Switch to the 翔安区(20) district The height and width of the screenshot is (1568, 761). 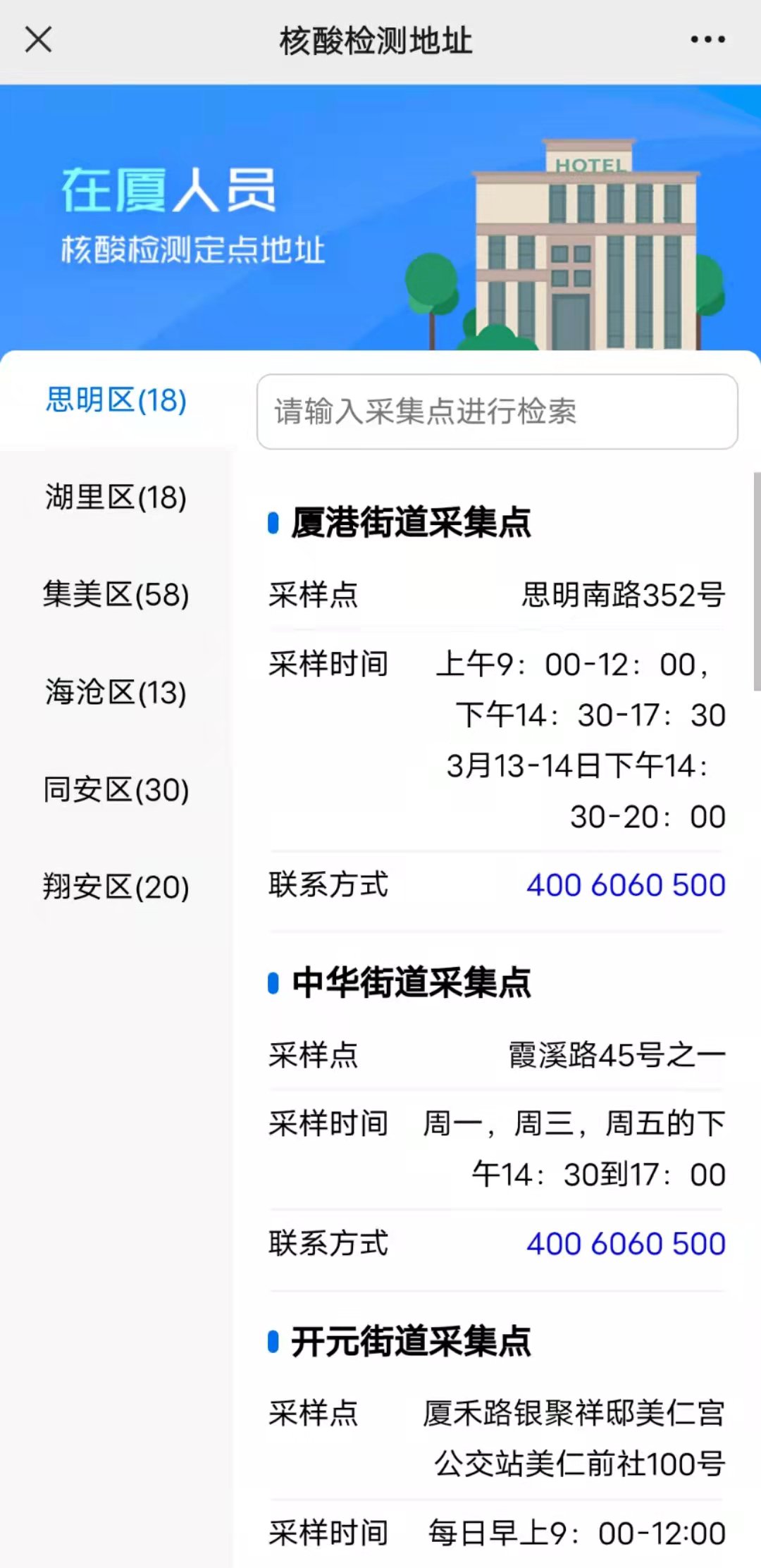pos(116,887)
